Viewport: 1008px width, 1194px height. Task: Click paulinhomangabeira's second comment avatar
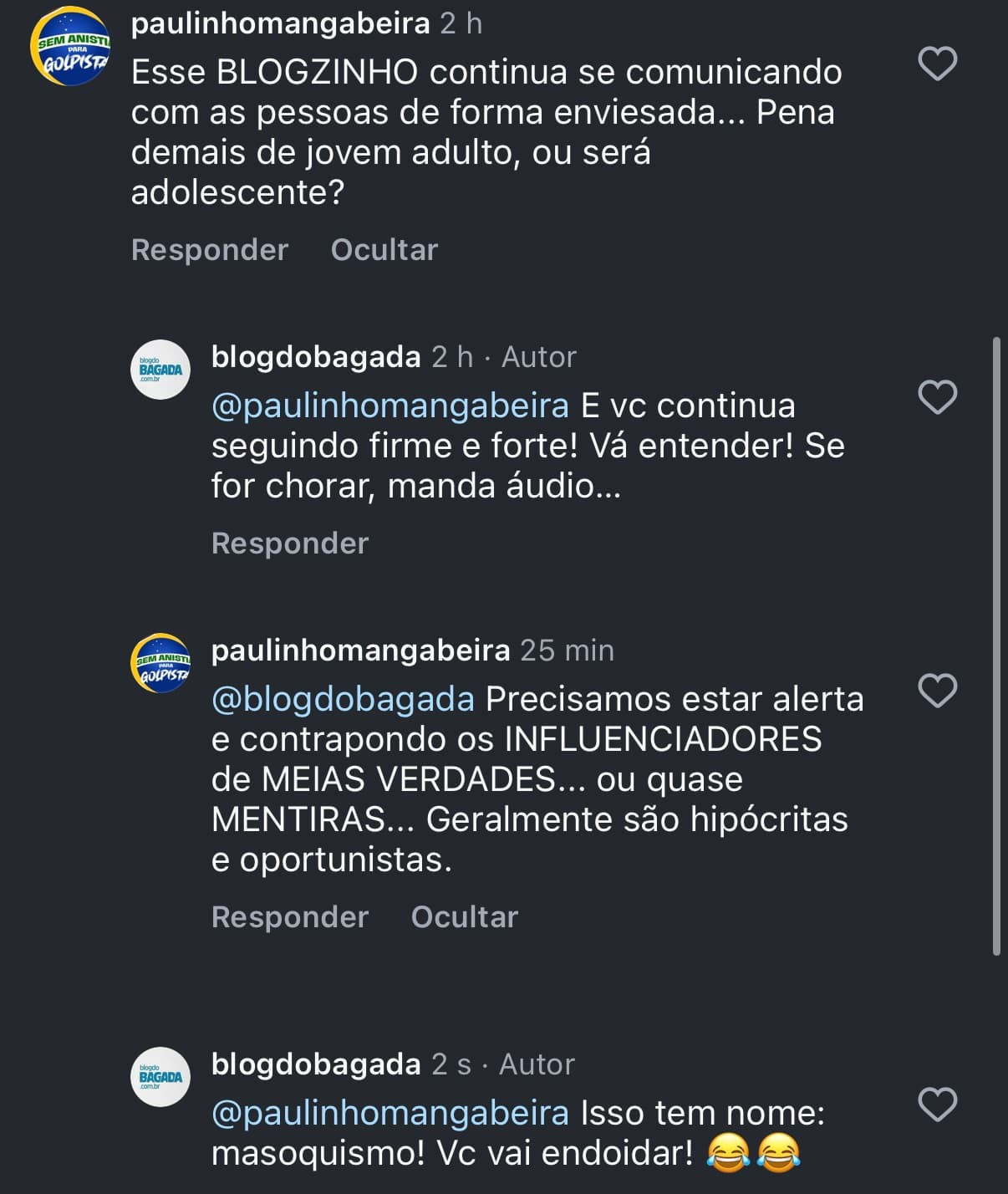[161, 661]
